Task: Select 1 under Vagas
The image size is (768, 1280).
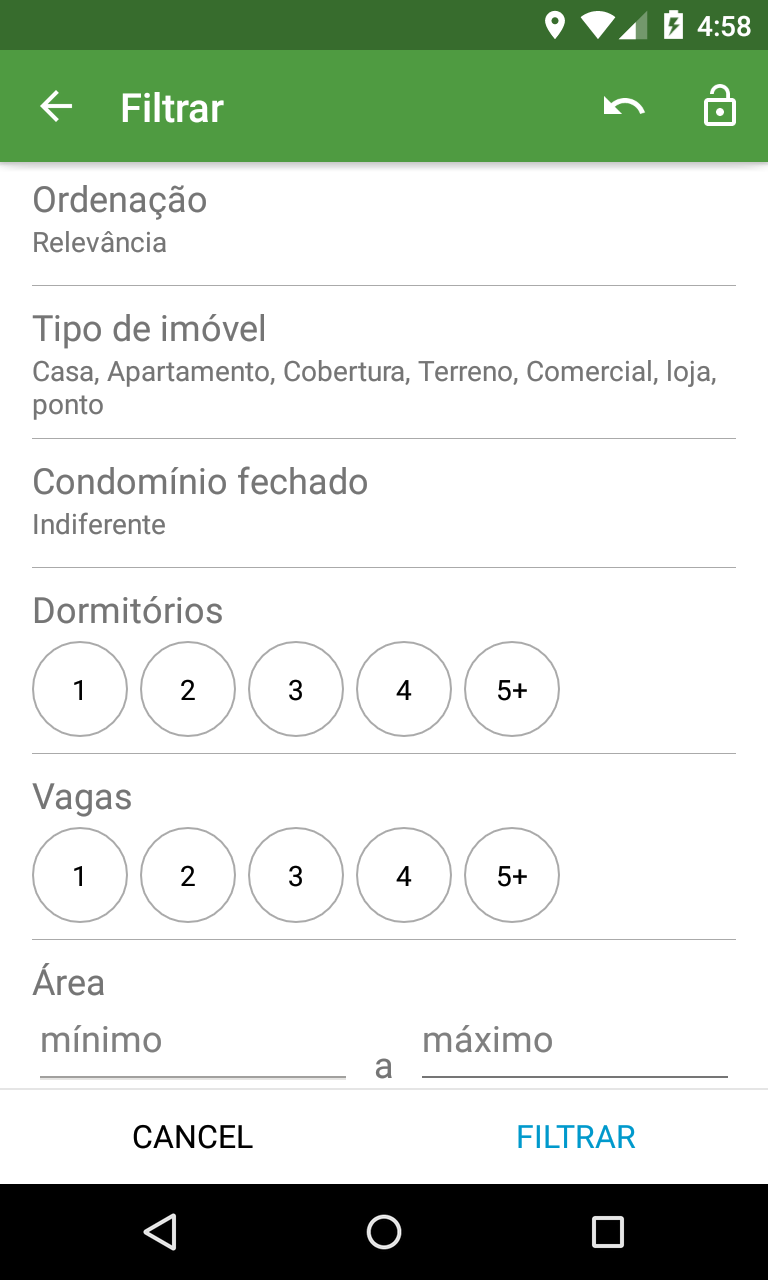Action: point(80,876)
